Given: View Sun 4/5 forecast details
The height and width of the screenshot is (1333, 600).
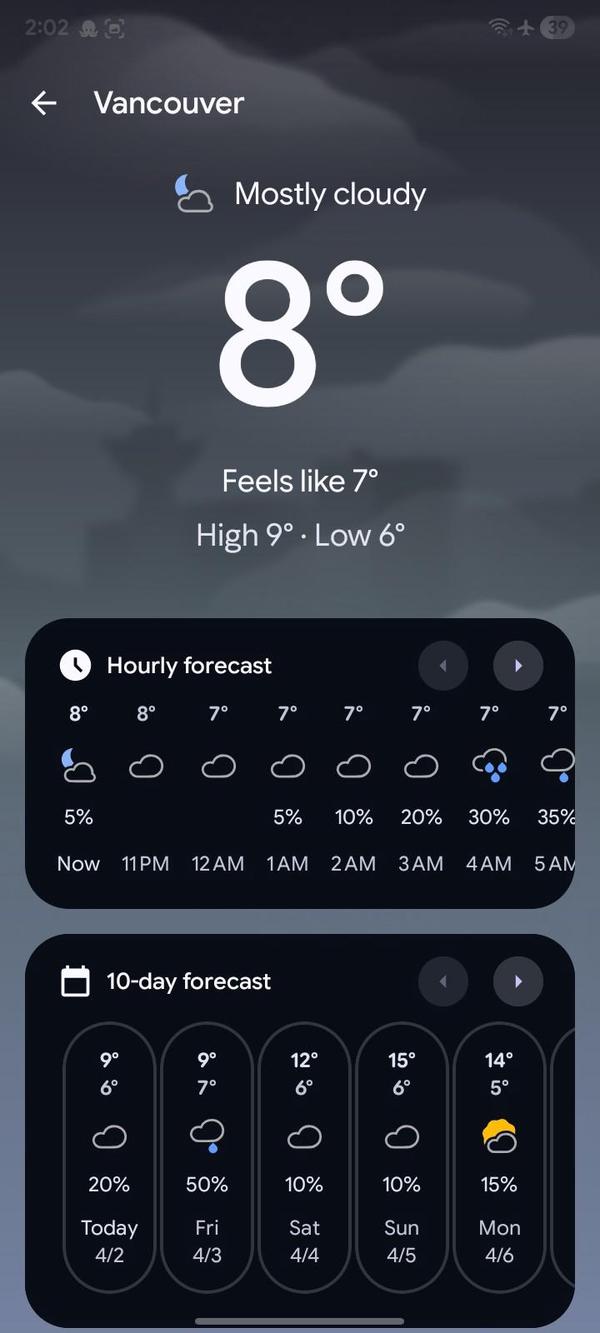Looking at the screenshot, I should (401, 1155).
